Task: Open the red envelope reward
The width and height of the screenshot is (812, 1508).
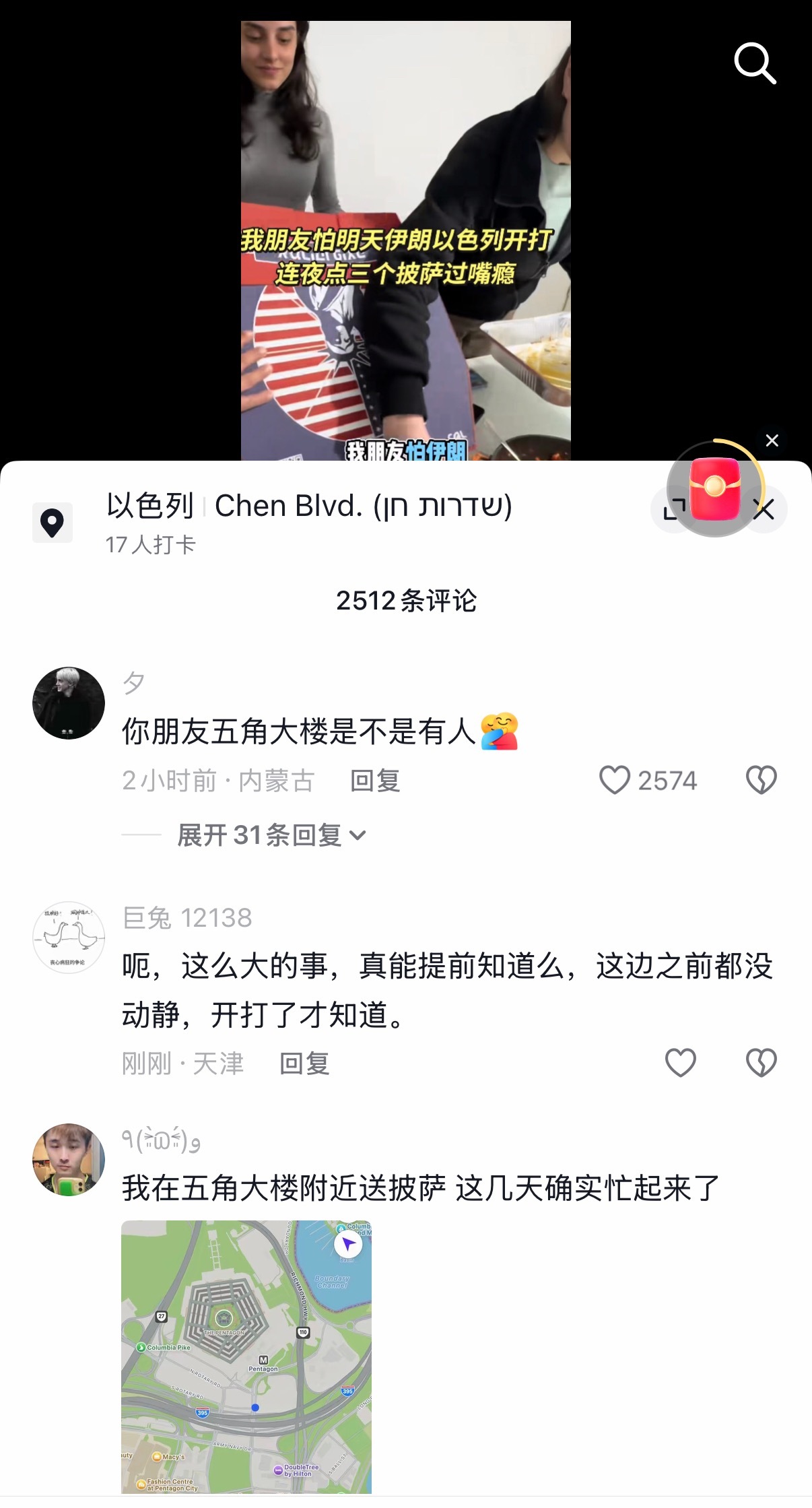Action: (x=715, y=488)
